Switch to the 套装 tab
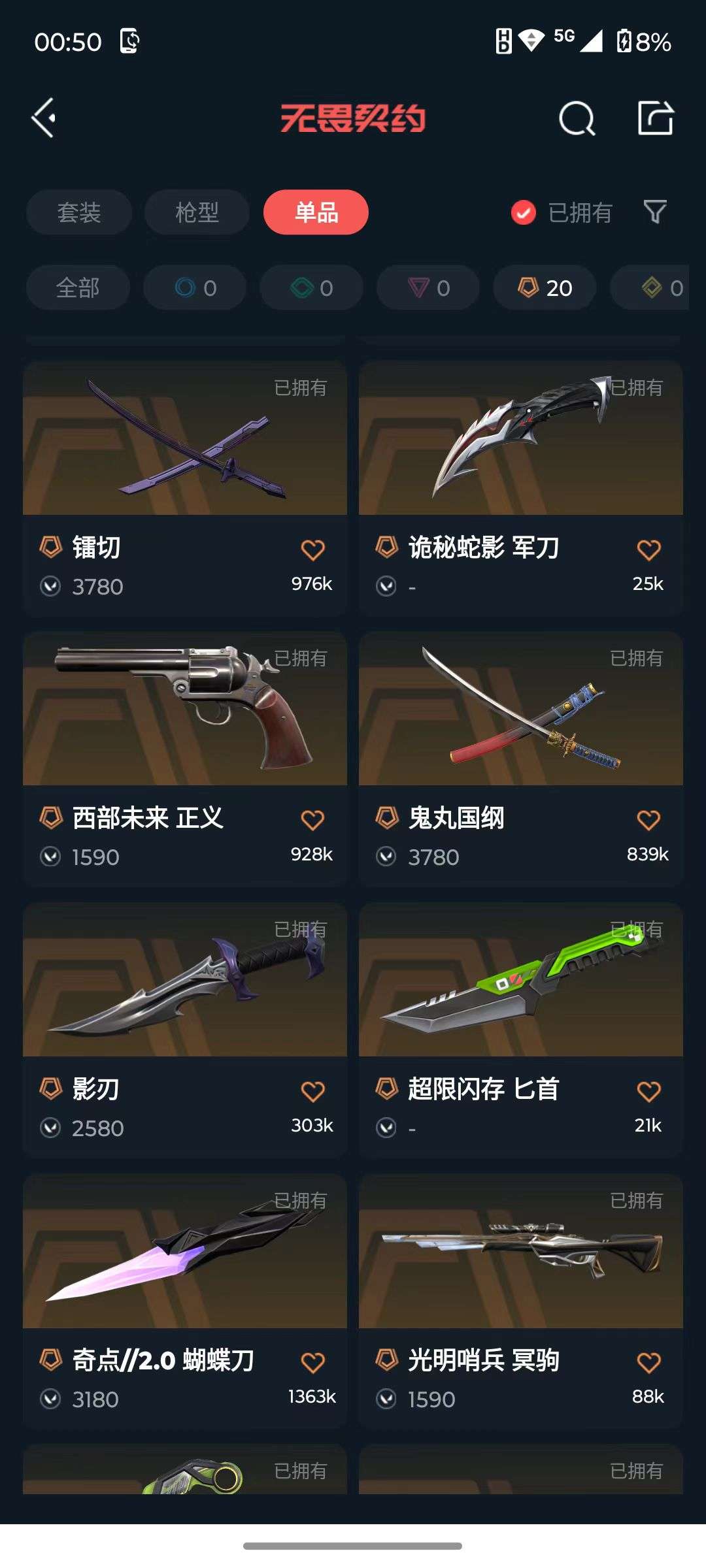The width and height of the screenshot is (706, 1568). (78, 212)
